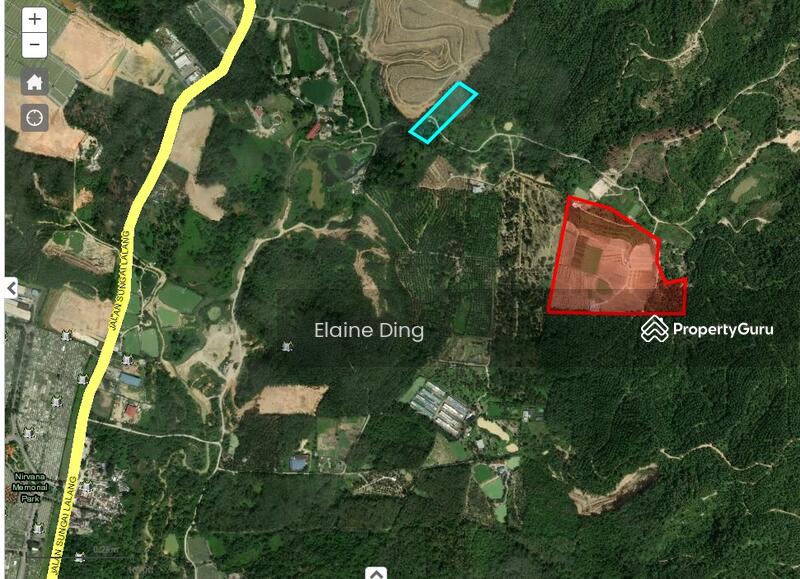
Task: Zoom in on the map
Action: pos(34,19)
